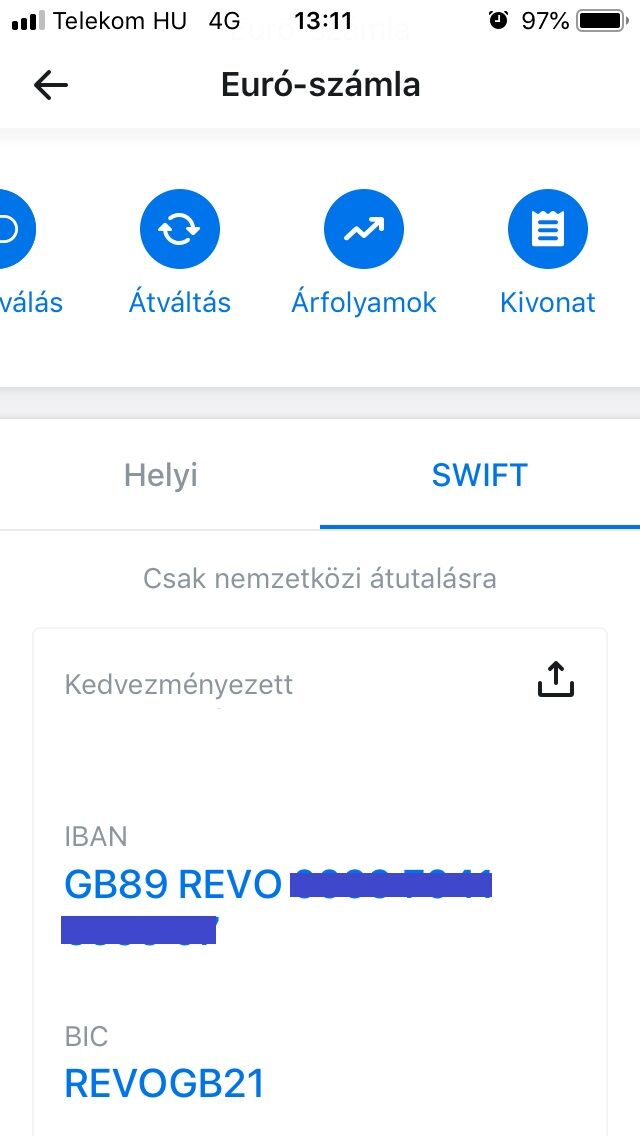Viewport: 640px width, 1136px height.
Task: Copy the IBAN number
Action: coord(172,885)
